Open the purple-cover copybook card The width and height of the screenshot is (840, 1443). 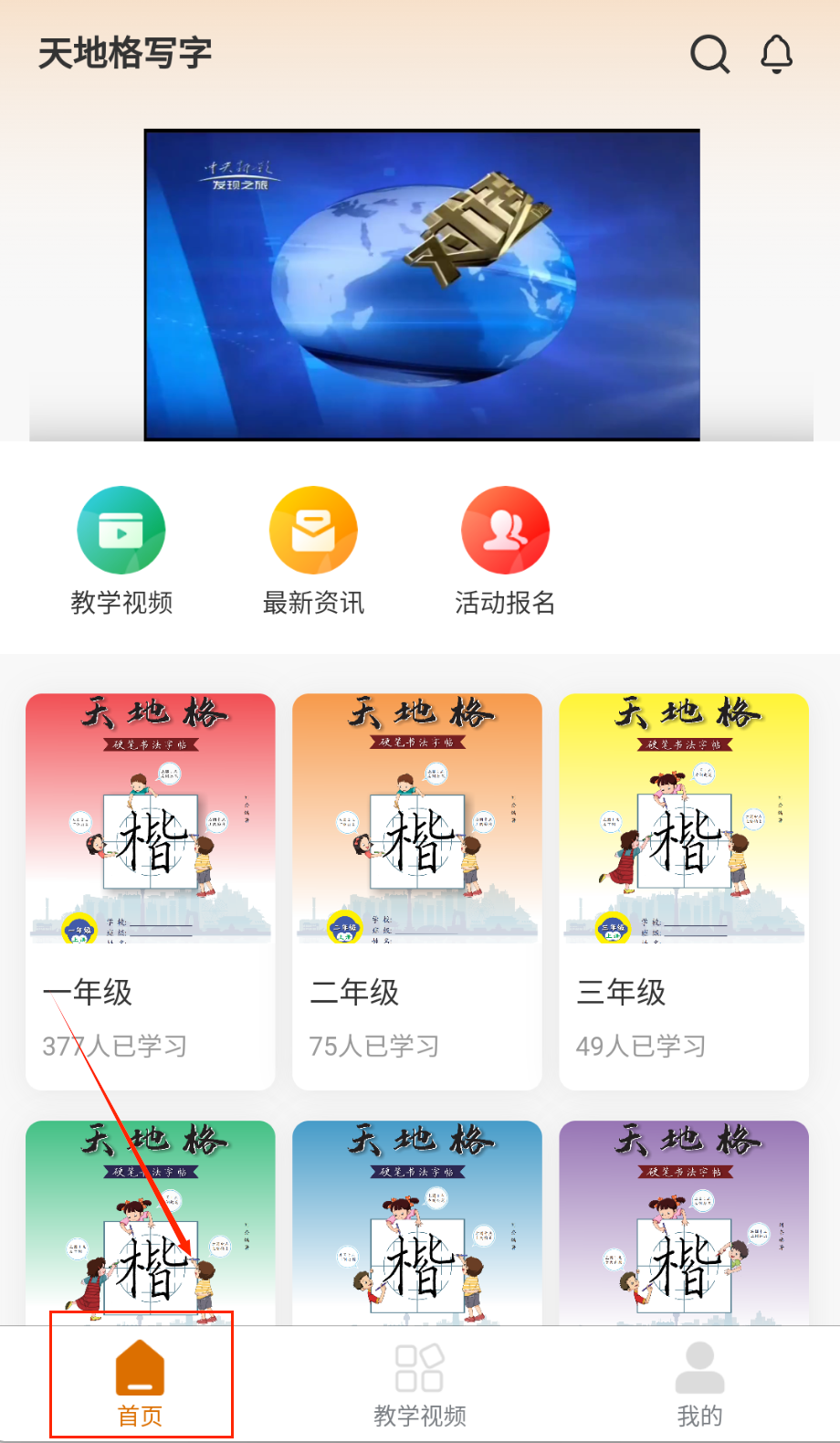pos(684,1222)
